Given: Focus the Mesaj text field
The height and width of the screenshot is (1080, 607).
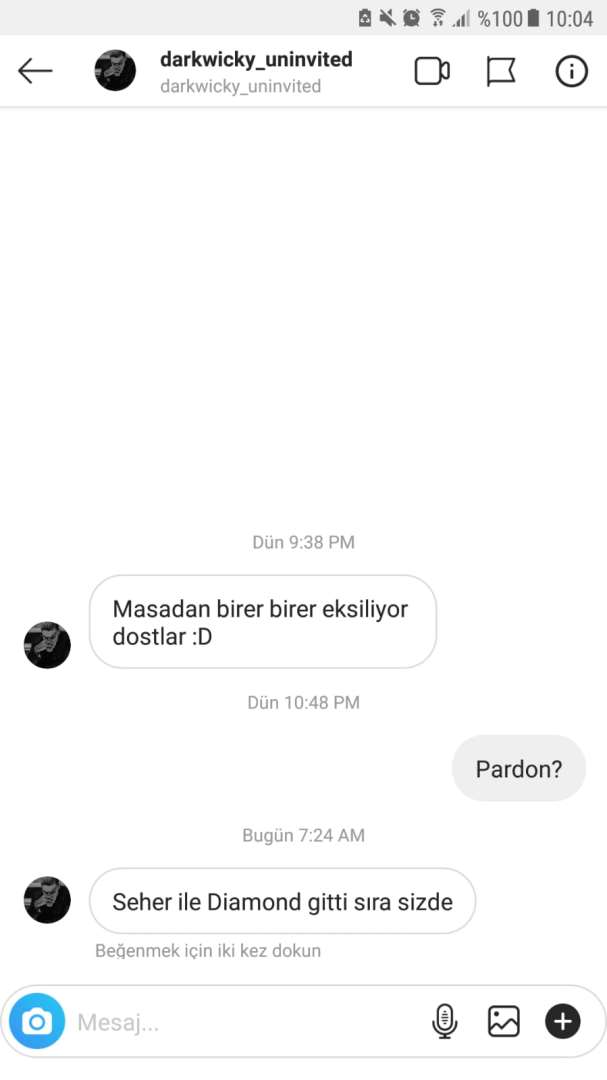Looking at the screenshot, I should 240,1022.
